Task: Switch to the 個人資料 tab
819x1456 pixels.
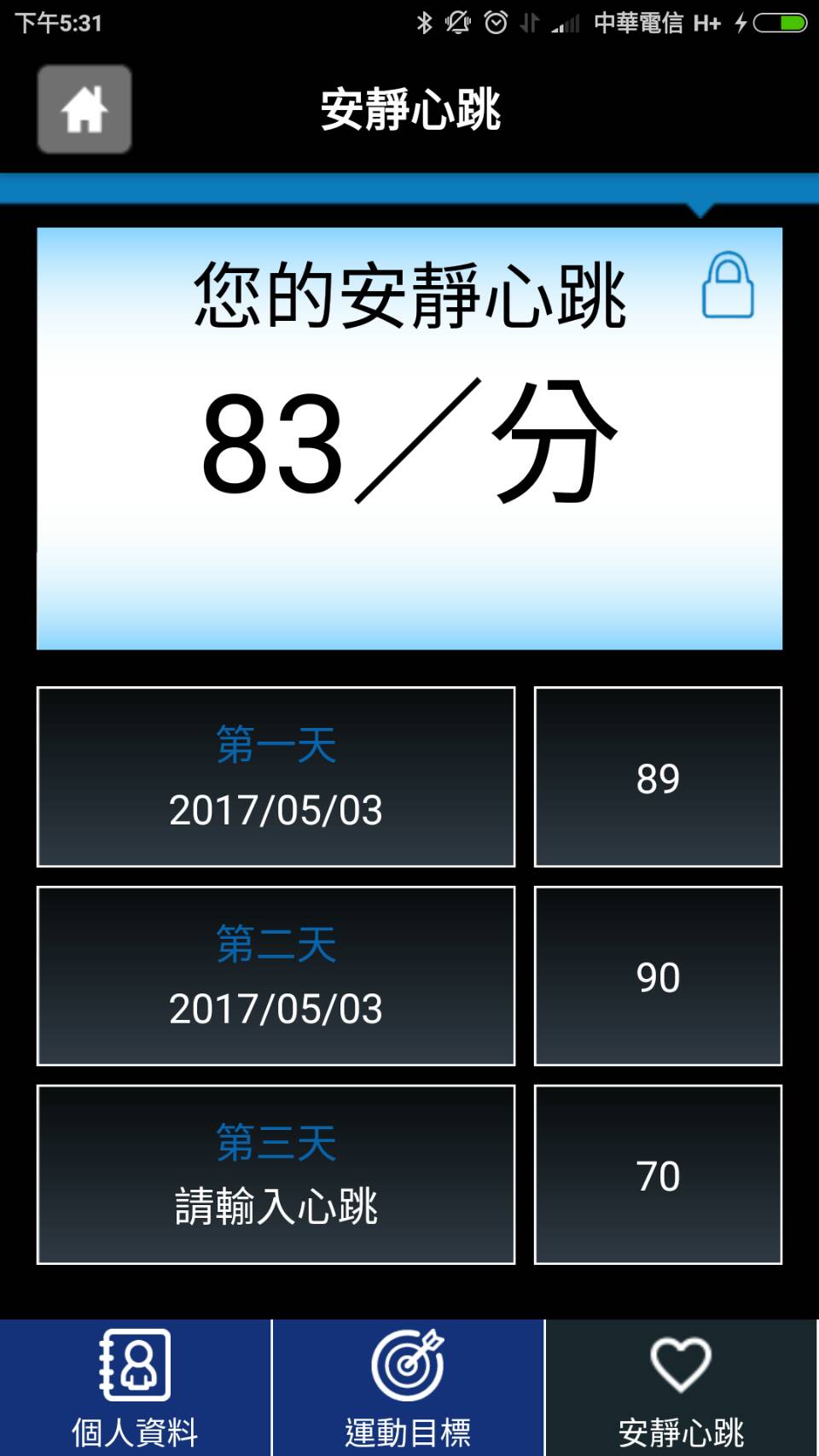Action: click(135, 1388)
